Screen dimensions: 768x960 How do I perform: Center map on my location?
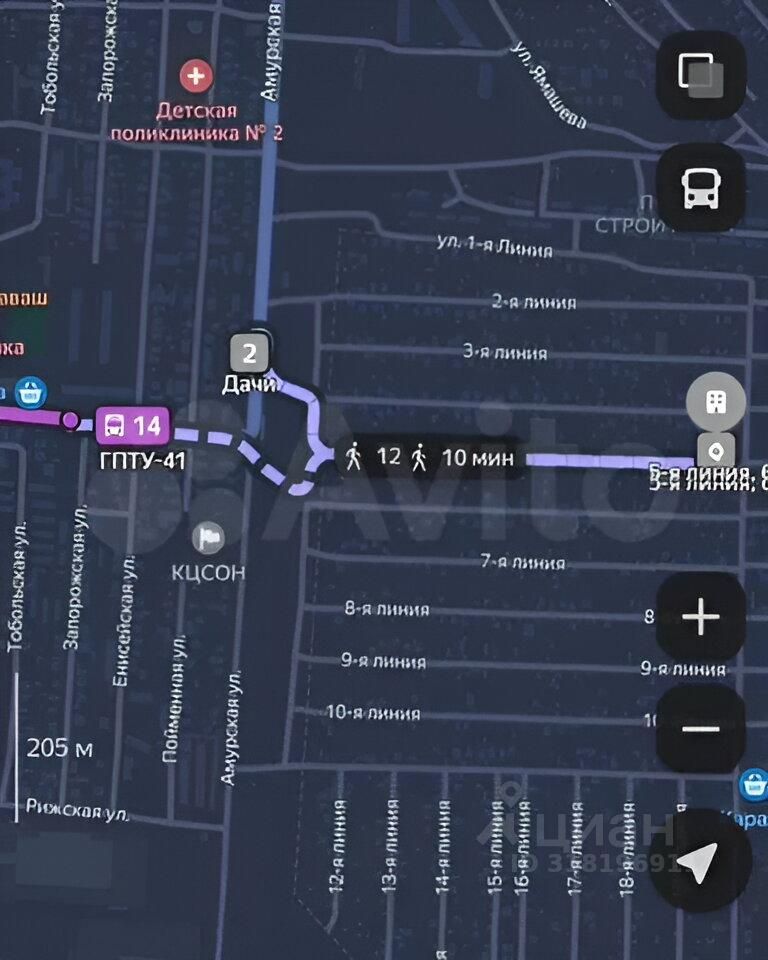tap(698, 862)
